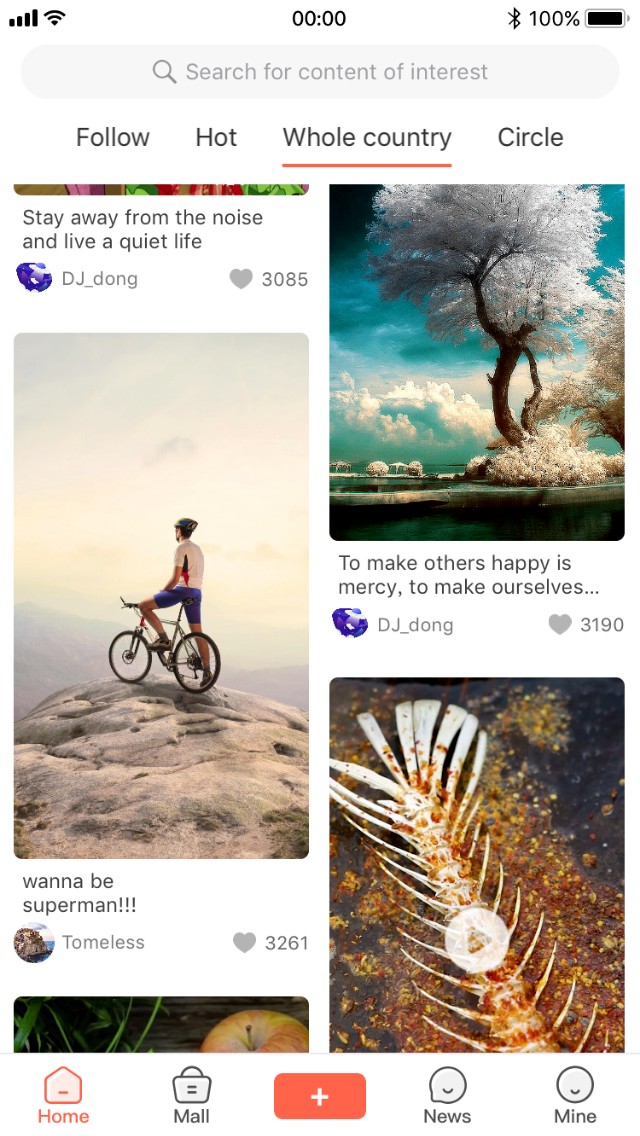Go to the Mine tab
The image size is (640, 1136).
575,1096
